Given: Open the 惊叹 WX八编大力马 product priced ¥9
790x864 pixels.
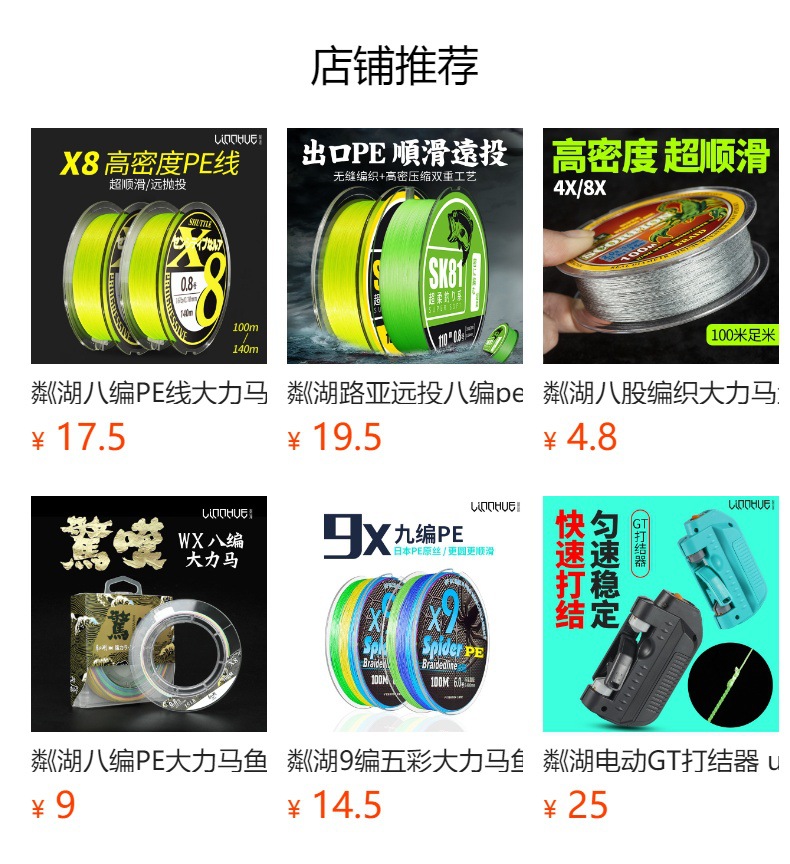Looking at the screenshot, I should pyautogui.click(x=149, y=614).
